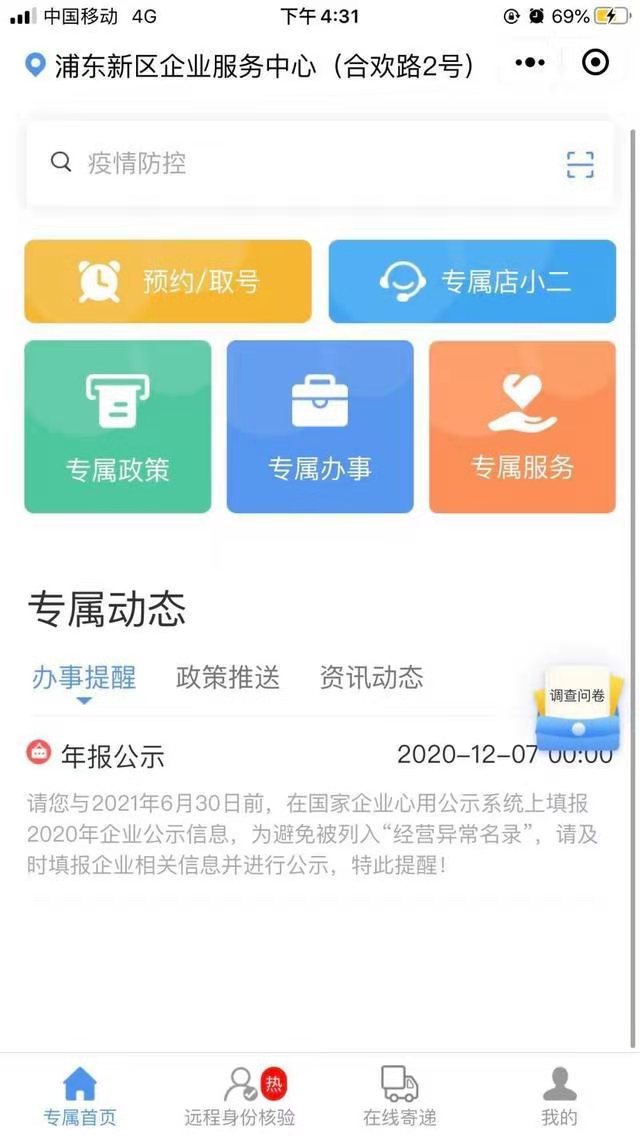Image resolution: width=640 pixels, height=1138 pixels.
Task: Contact 专属店小二
Action: (472, 282)
